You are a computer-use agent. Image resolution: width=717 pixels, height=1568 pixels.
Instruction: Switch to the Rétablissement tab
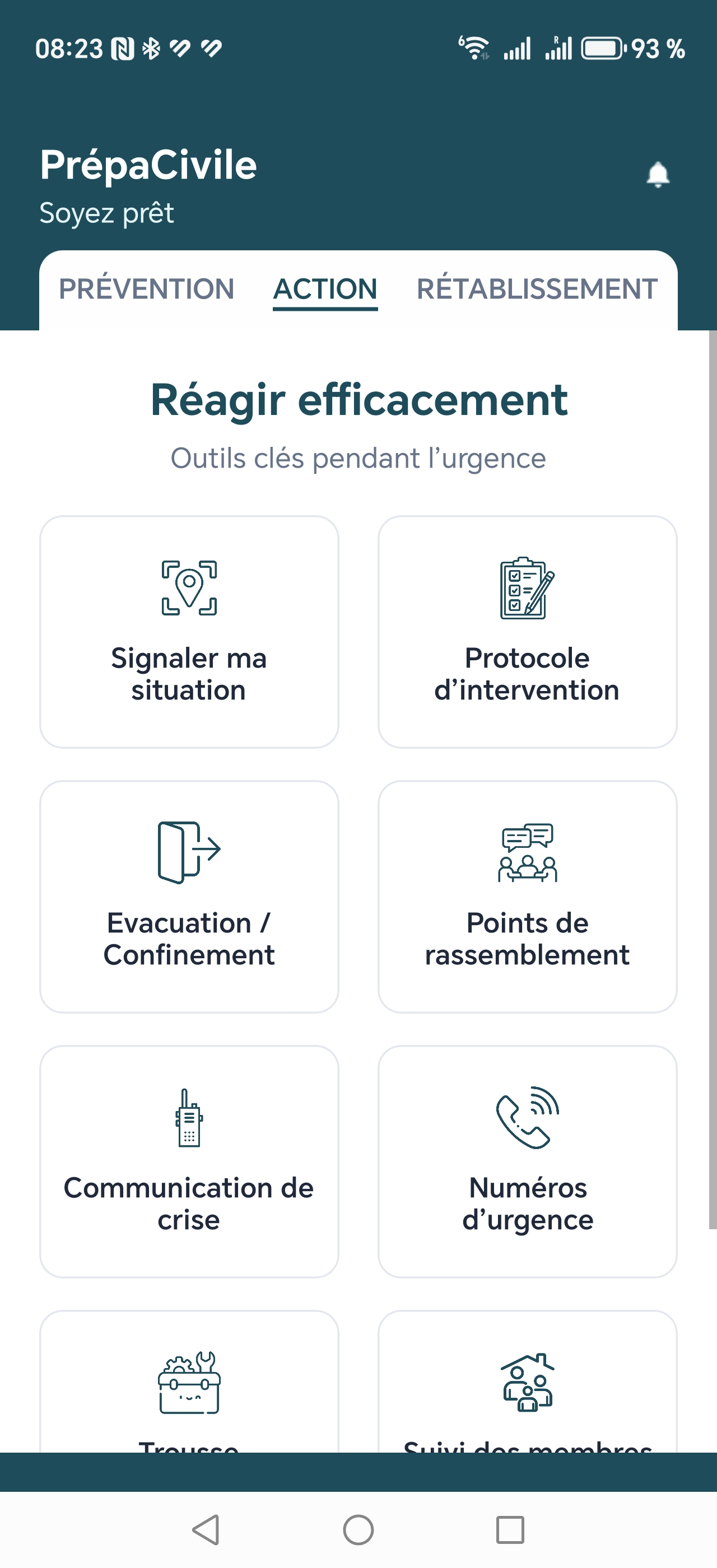(536, 288)
